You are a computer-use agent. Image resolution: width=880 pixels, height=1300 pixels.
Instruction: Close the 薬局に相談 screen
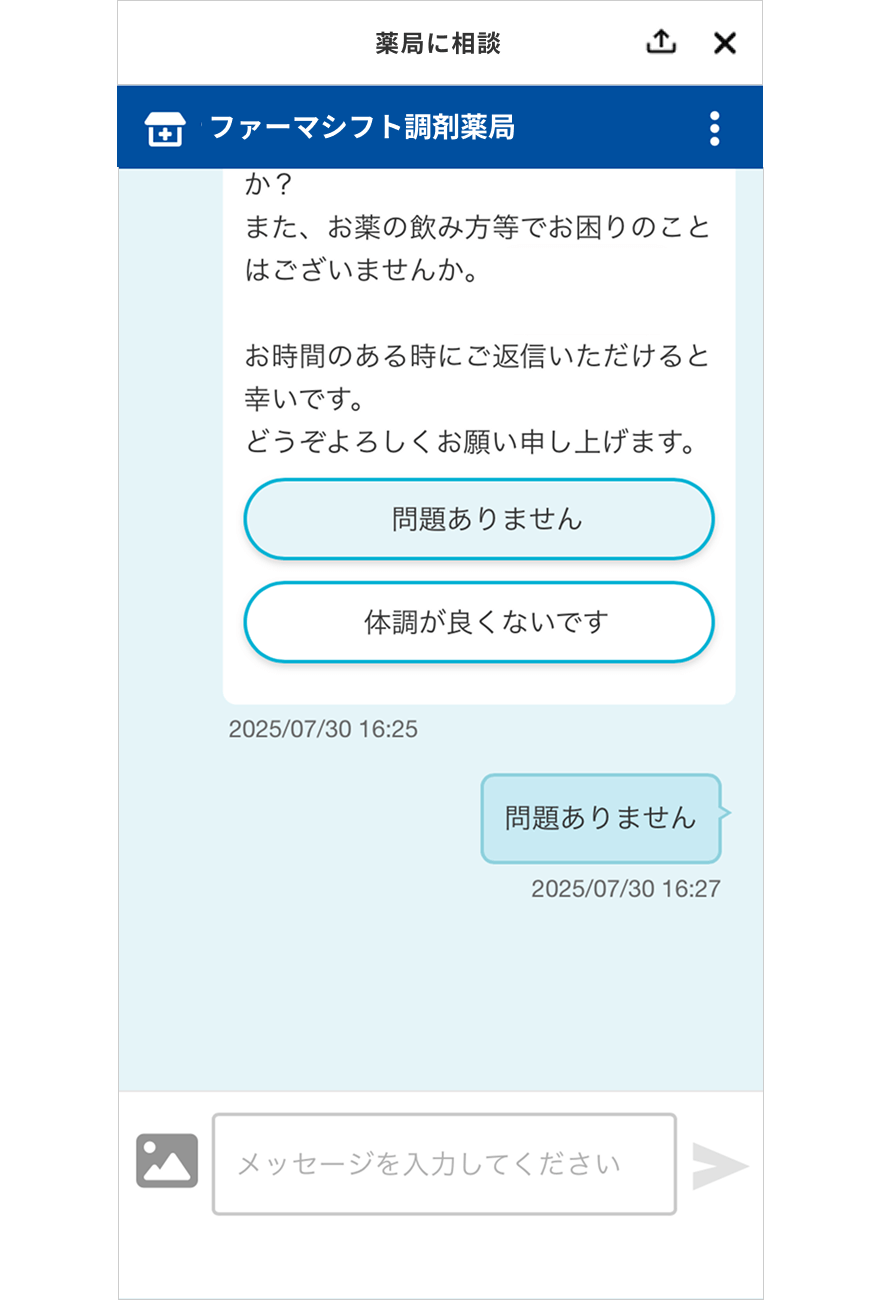[x=725, y=43]
